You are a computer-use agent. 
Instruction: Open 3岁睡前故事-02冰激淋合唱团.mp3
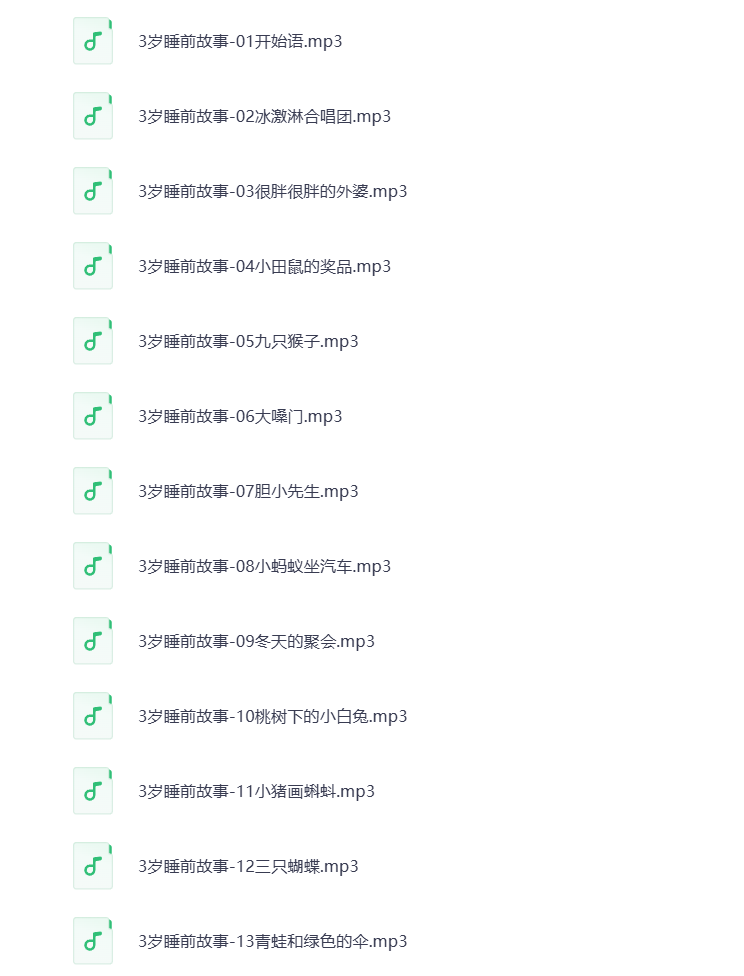tap(265, 117)
